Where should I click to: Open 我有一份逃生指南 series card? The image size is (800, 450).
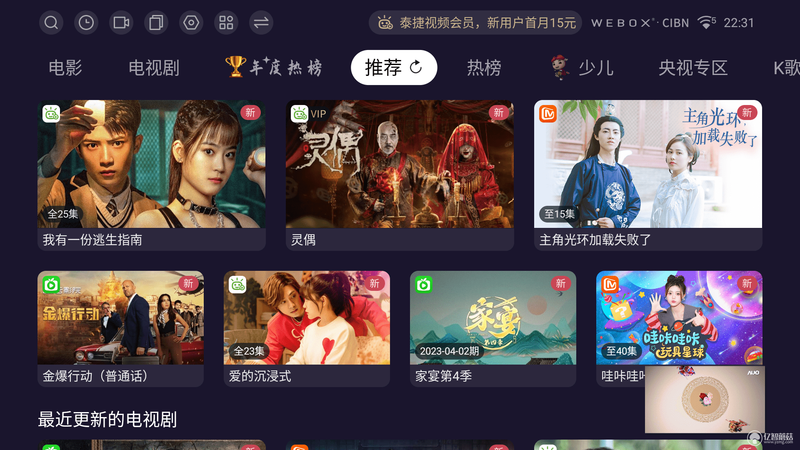click(x=151, y=174)
